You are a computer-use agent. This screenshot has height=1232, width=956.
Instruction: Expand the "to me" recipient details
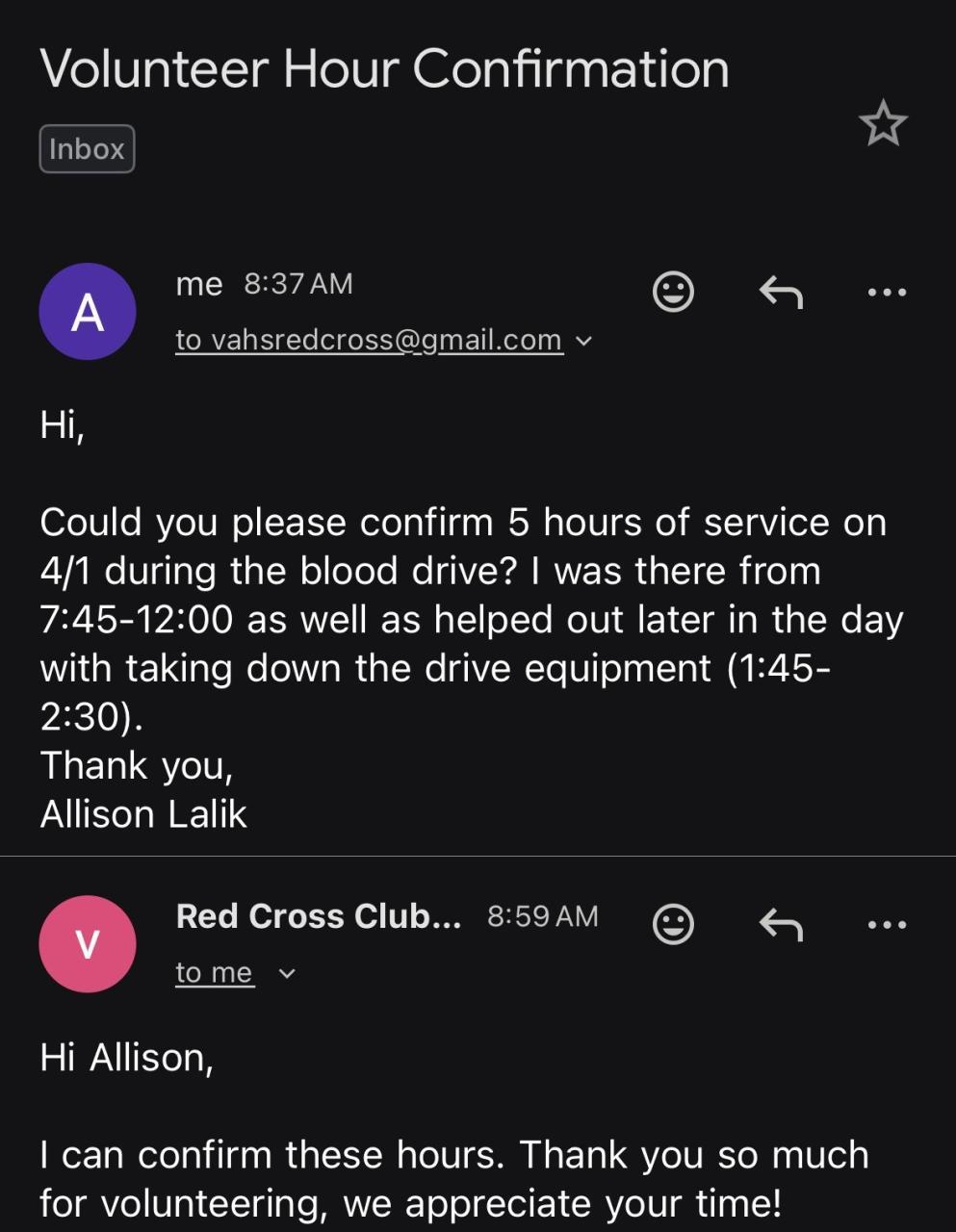pos(286,974)
